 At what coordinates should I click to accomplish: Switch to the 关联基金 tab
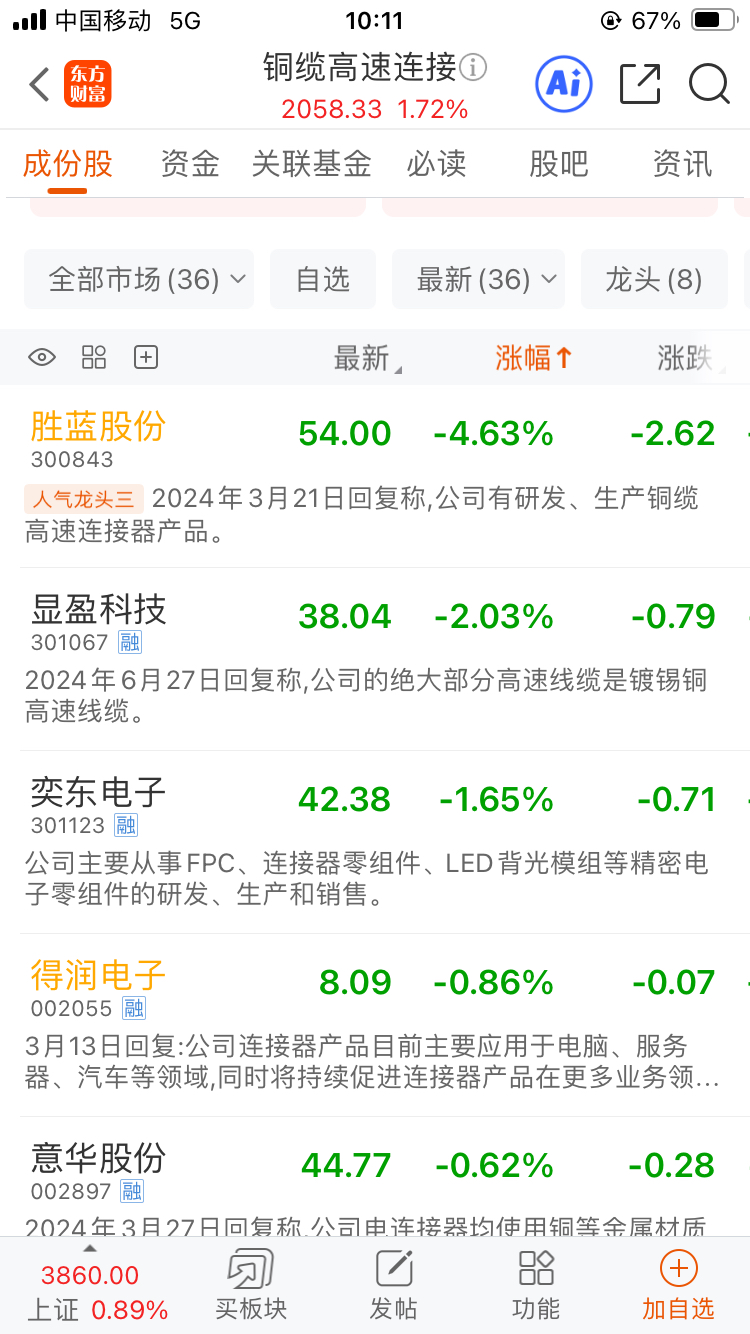click(312, 163)
